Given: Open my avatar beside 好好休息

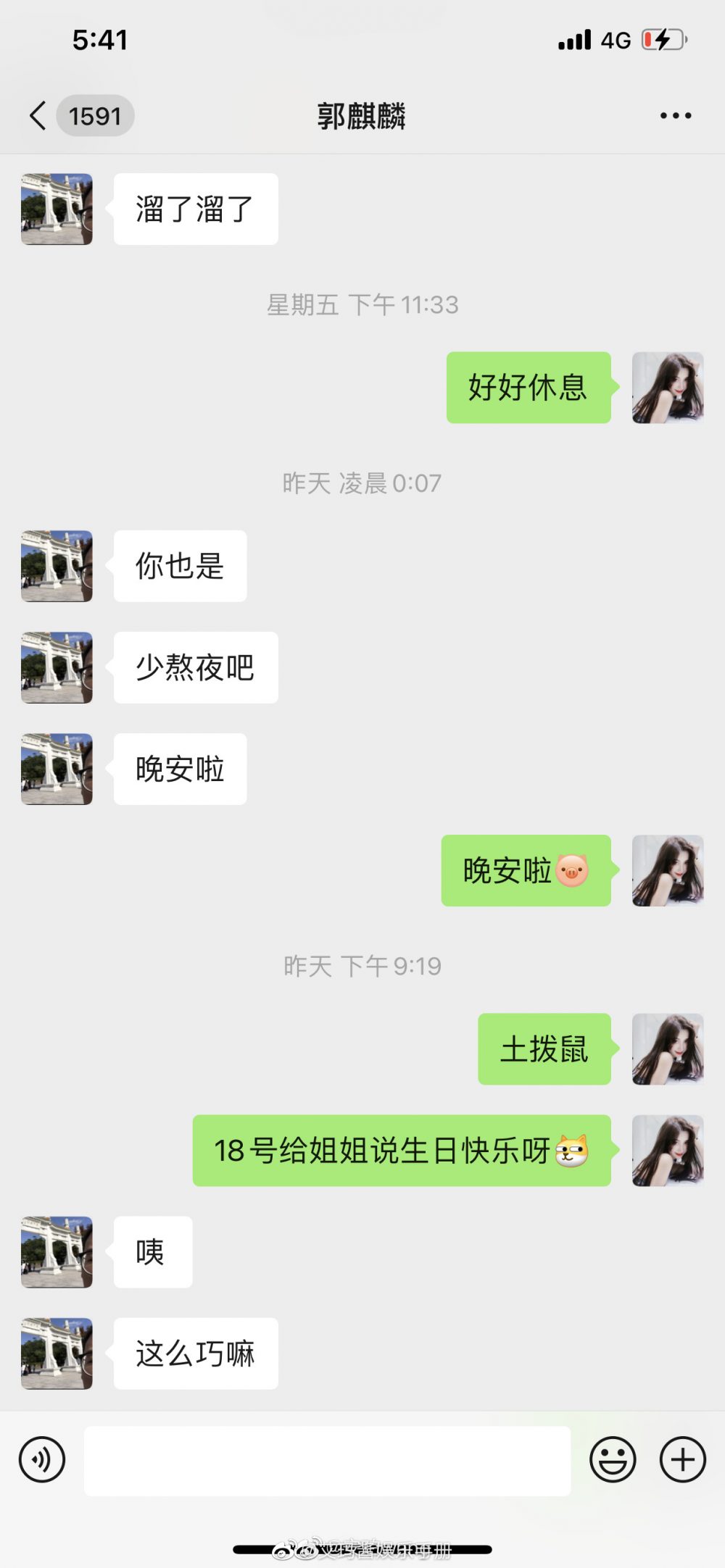Looking at the screenshot, I should tap(668, 388).
